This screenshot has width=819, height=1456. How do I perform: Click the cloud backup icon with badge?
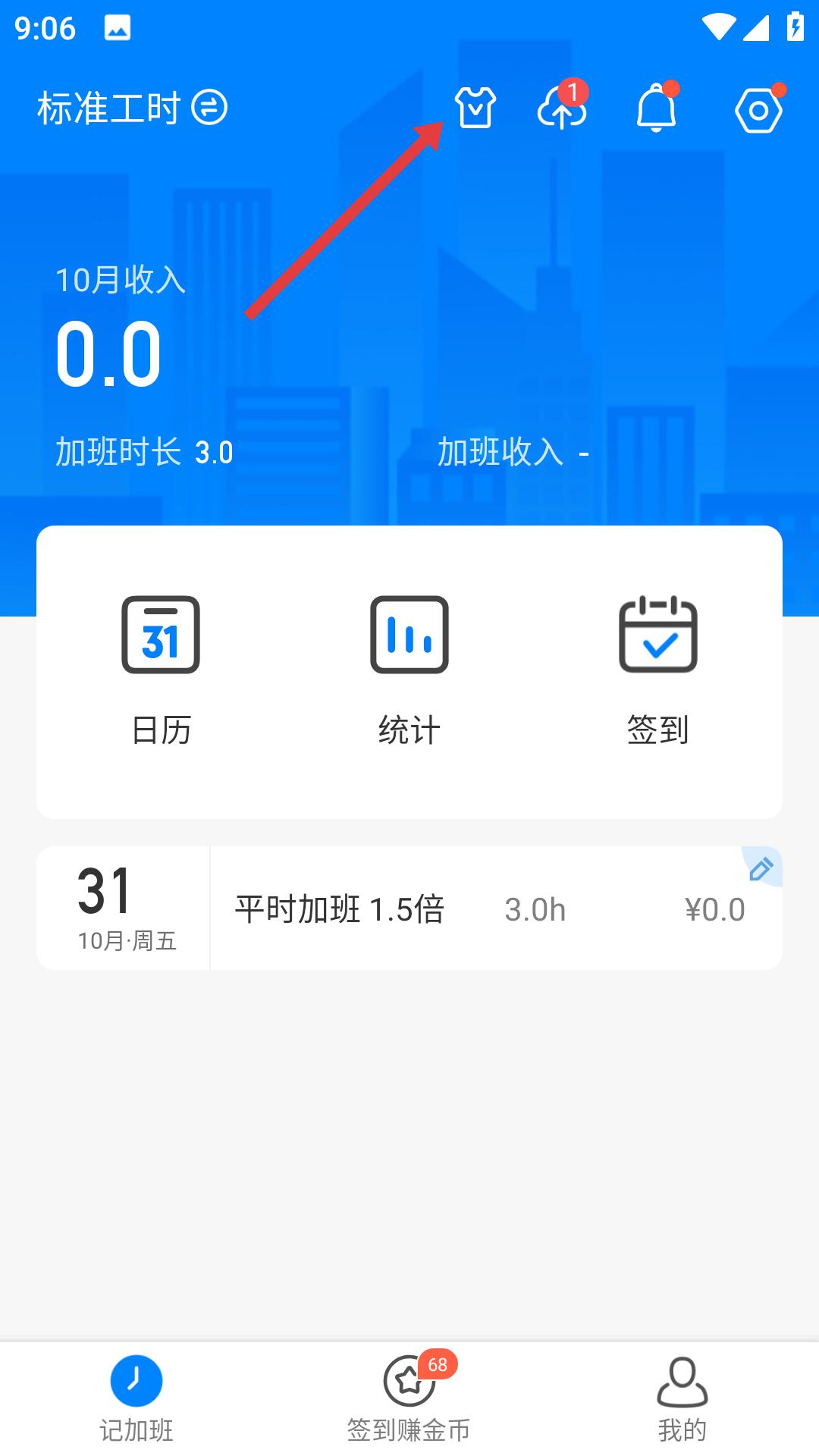561,112
